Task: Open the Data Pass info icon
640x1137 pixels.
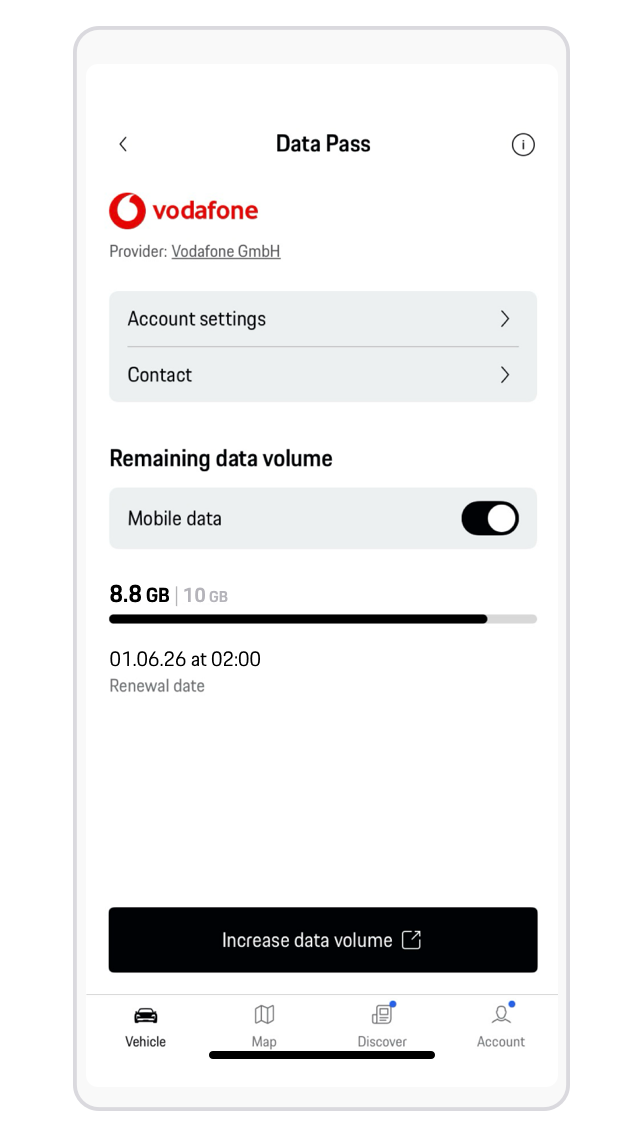Action: pos(523,145)
